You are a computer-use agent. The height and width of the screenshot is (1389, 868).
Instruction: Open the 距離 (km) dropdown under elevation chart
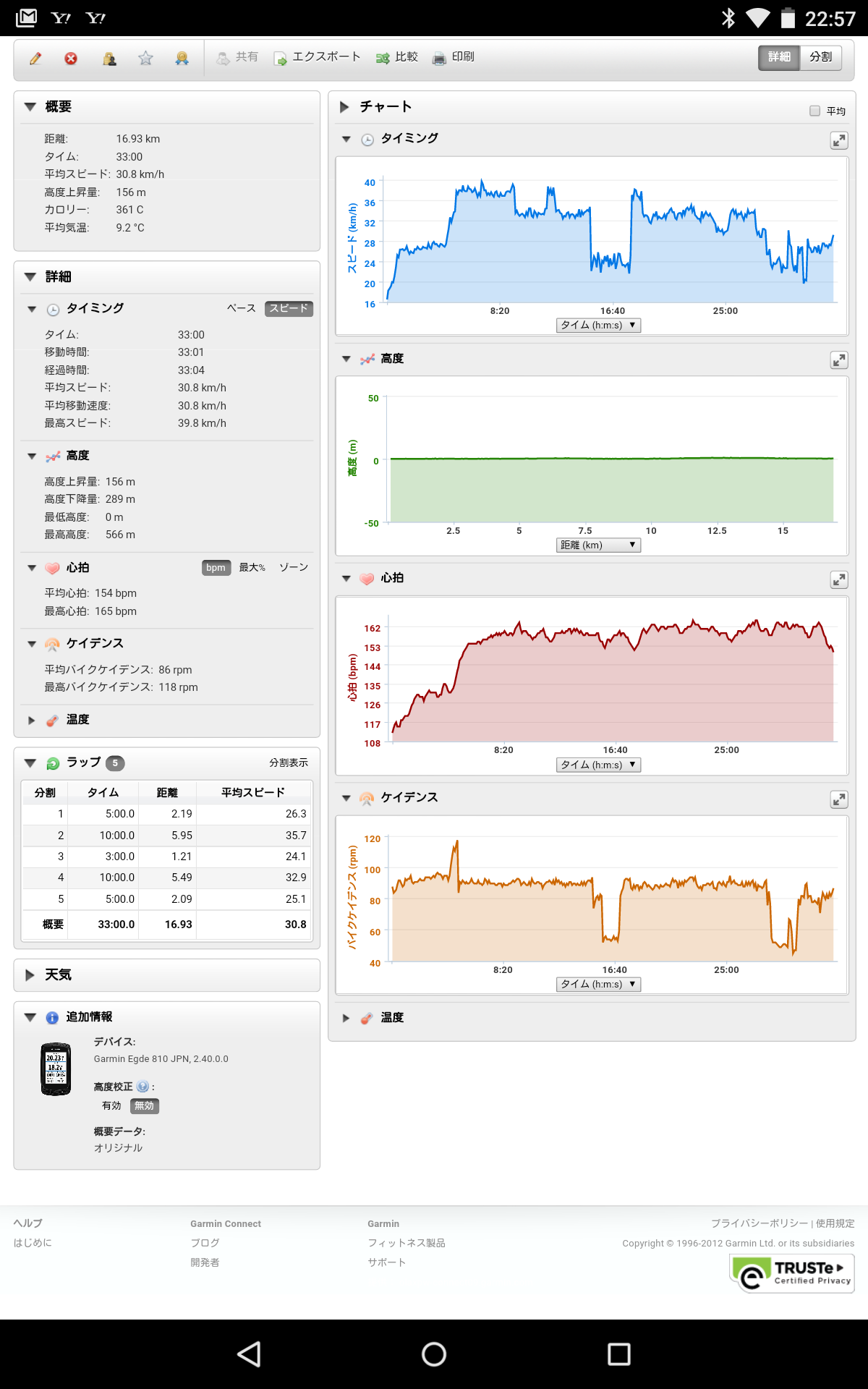598,545
